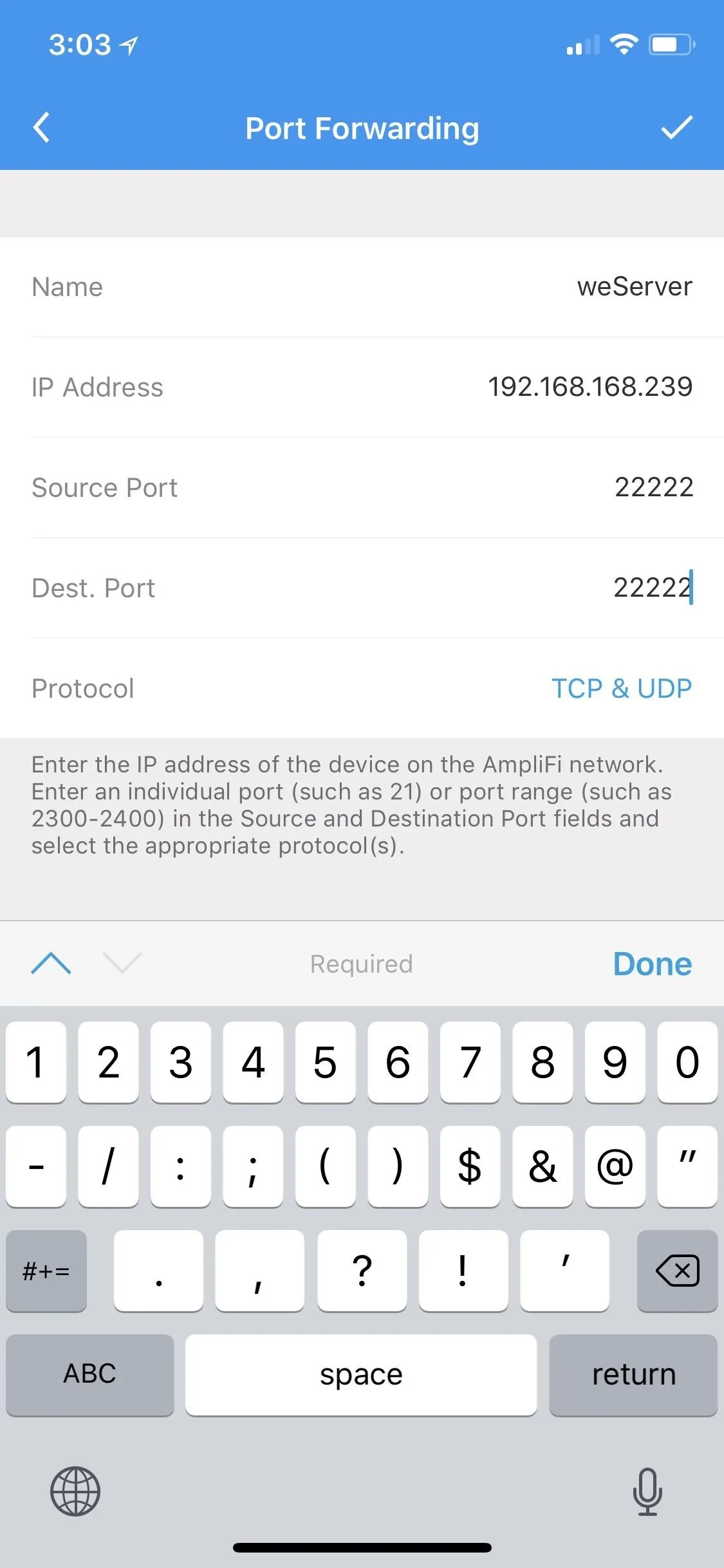Switch keyboard to ABC letters

pyautogui.click(x=90, y=1375)
